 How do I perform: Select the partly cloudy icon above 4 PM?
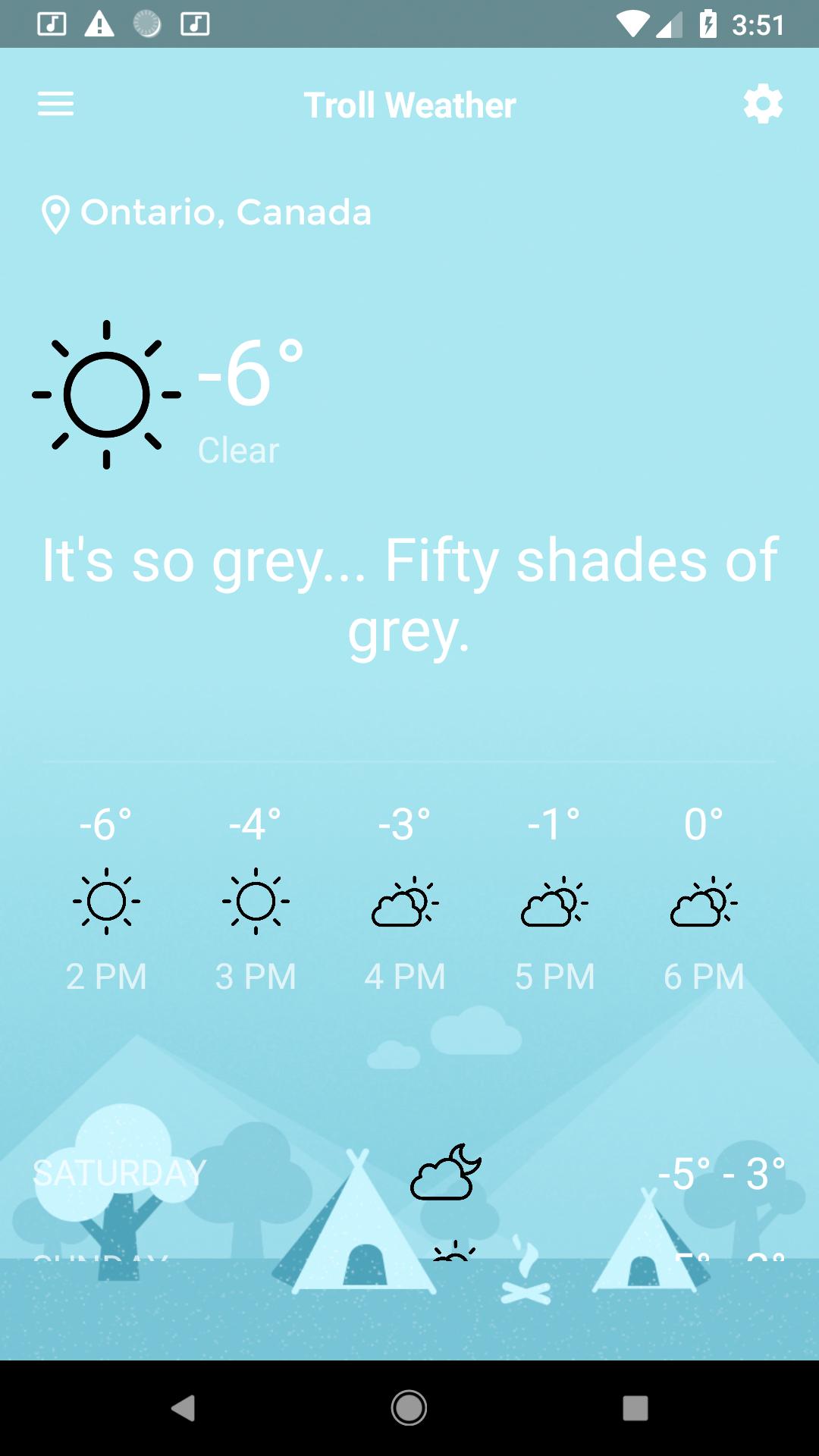point(404,902)
